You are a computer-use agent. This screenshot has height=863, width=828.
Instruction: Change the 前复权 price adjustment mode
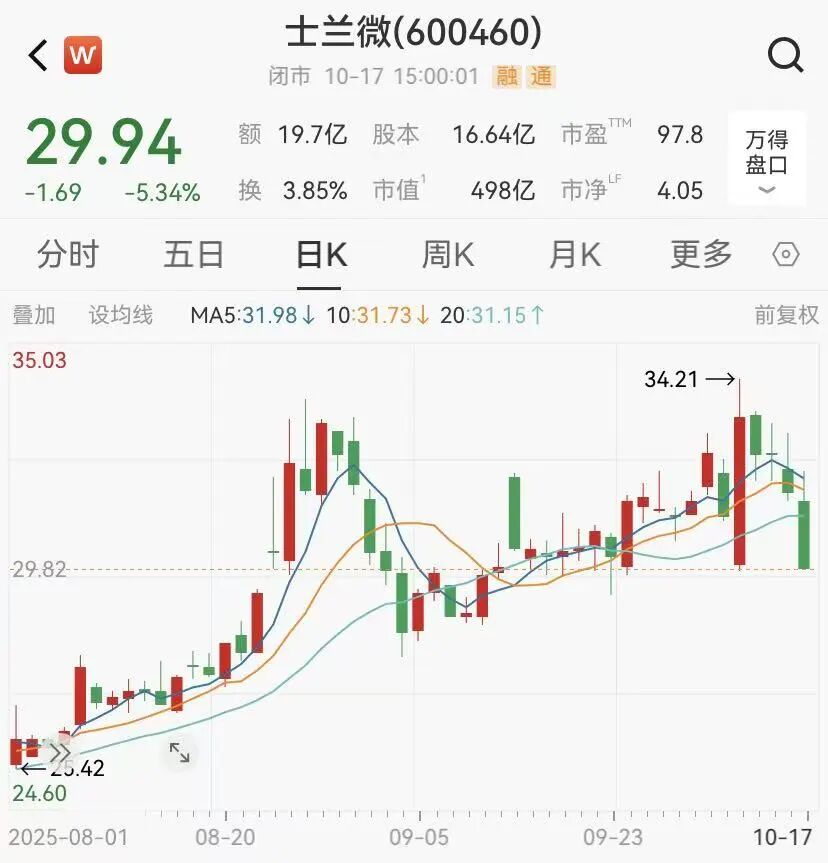click(786, 315)
